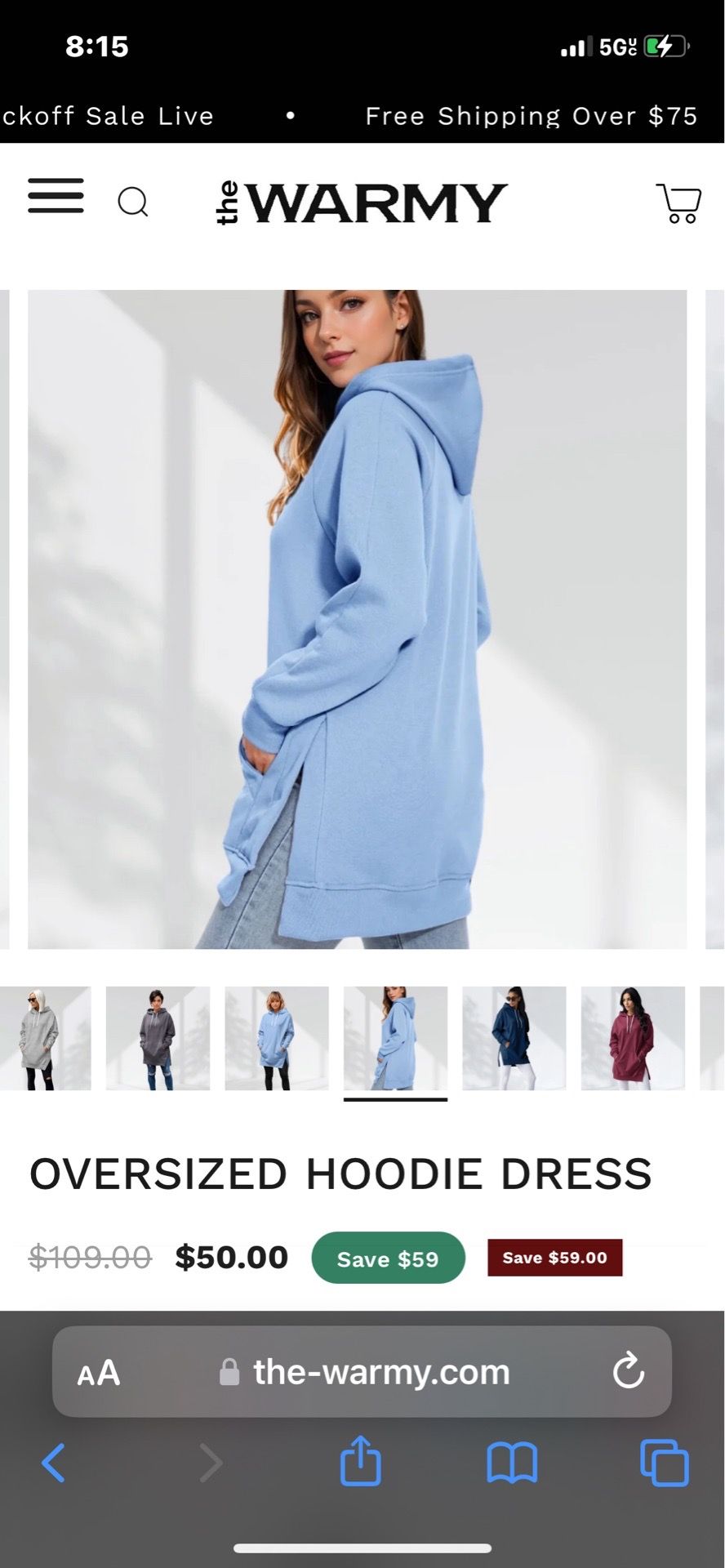This screenshot has width=725, height=1568.
Task: Select the charcoal hoodie thumbnail
Action: 158,1038
